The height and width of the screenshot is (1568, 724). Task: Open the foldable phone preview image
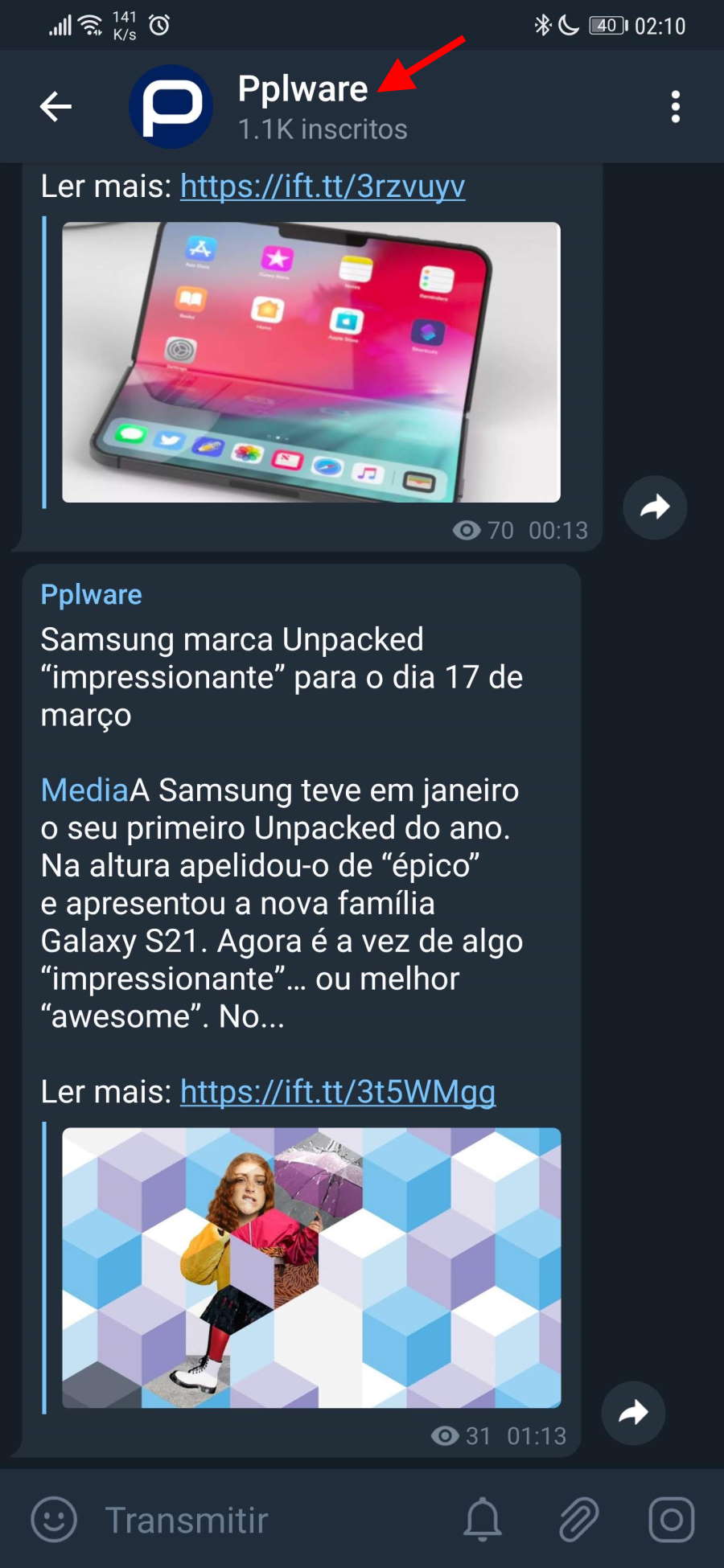(x=311, y=362)
